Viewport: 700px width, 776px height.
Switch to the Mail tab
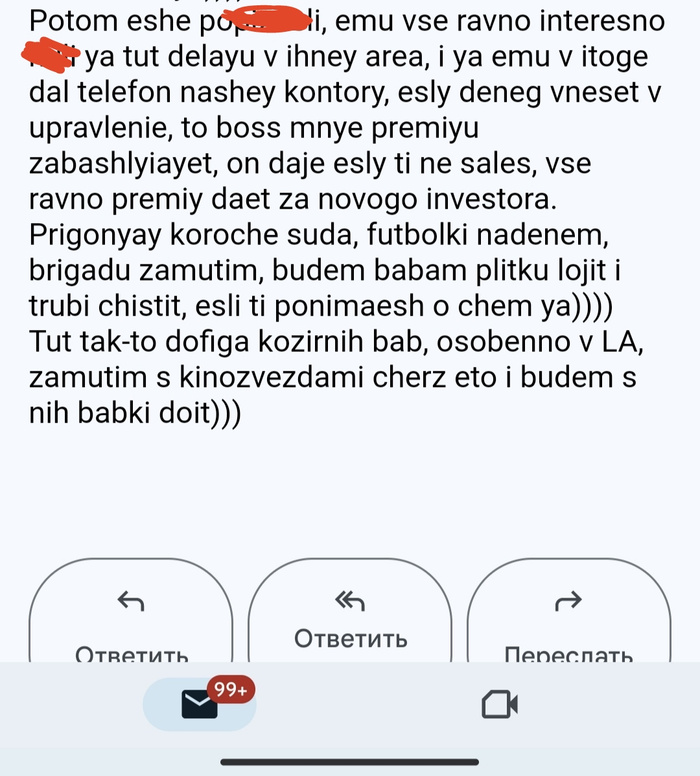(x=201, y=705)
